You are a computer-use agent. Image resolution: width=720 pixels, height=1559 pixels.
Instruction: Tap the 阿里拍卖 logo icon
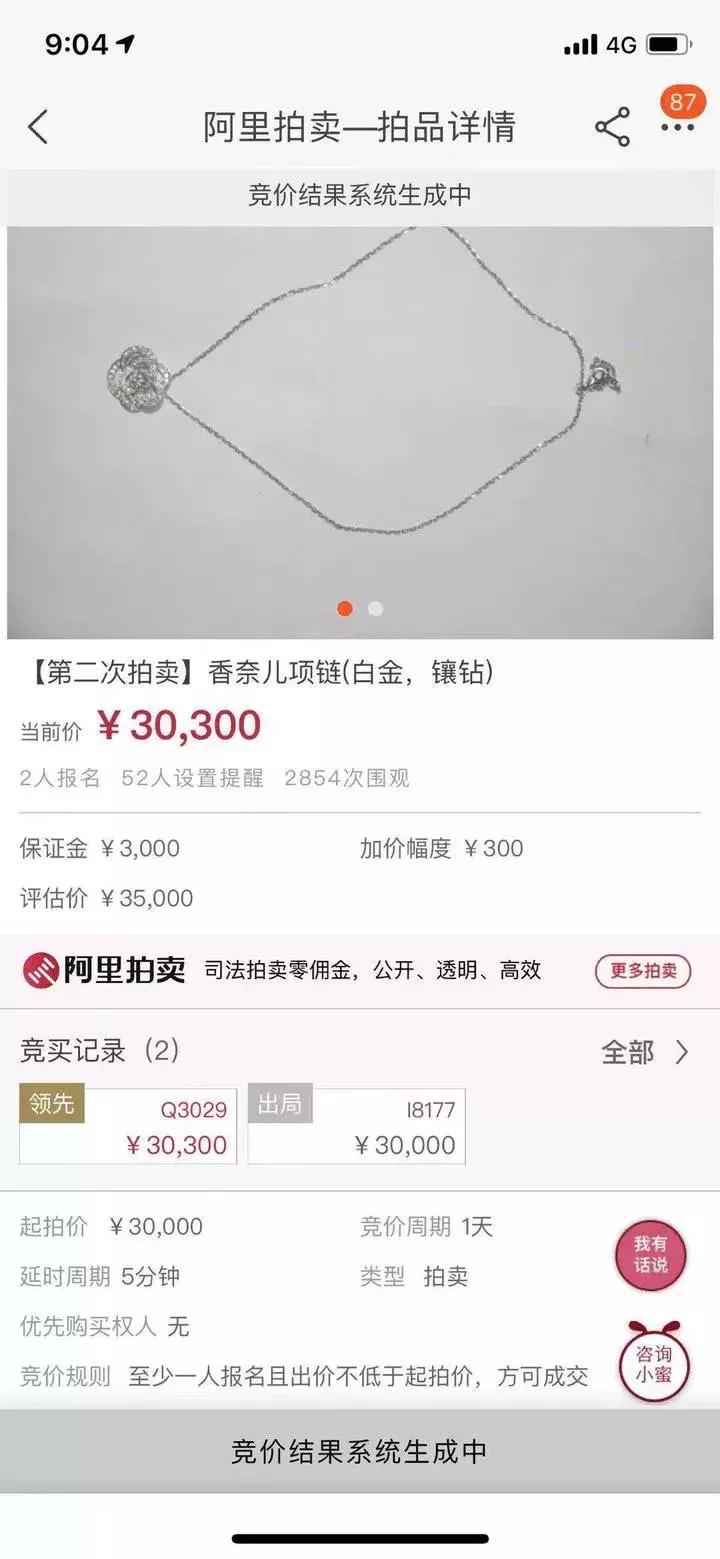[x=41, y=969]
